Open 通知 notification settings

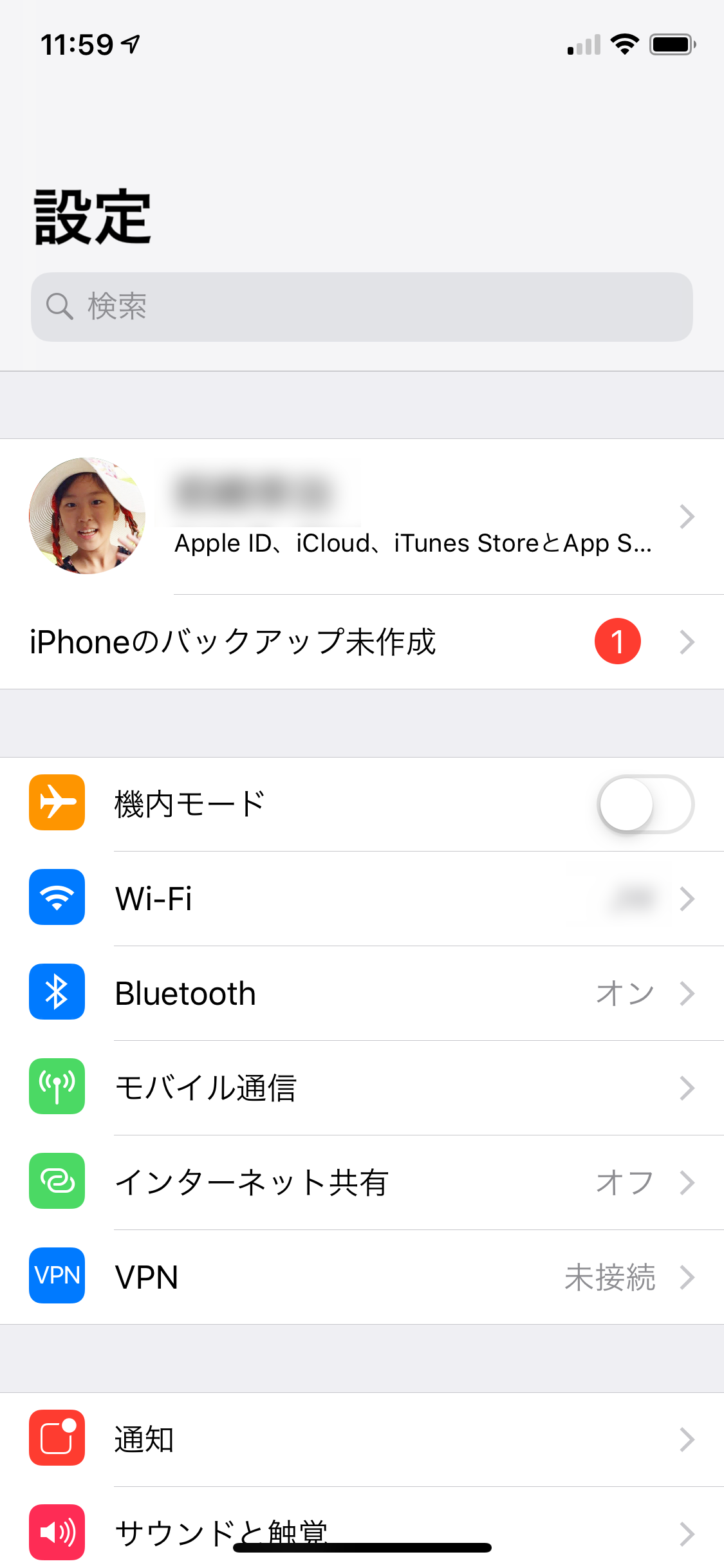[362, 1439]
